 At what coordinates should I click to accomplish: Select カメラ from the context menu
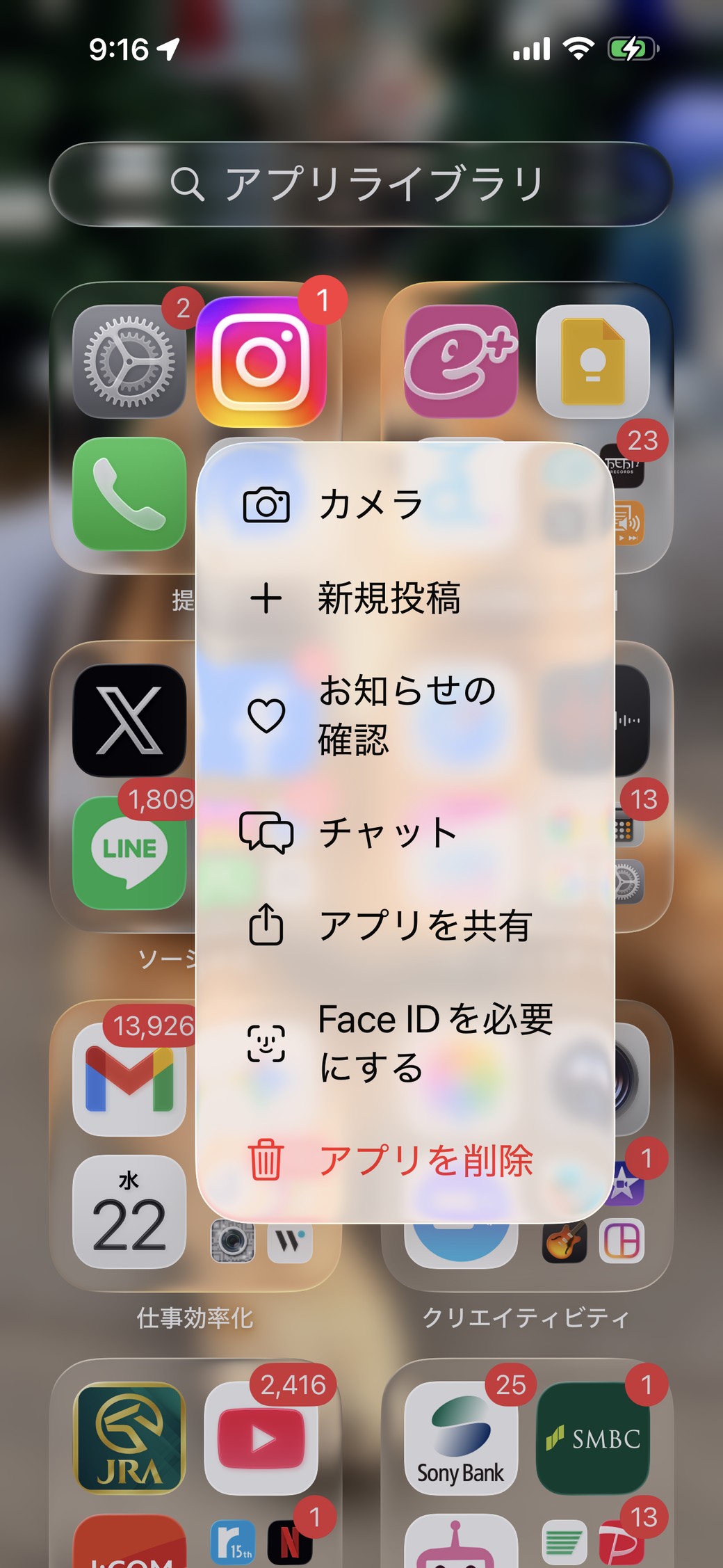pos(370,505)
